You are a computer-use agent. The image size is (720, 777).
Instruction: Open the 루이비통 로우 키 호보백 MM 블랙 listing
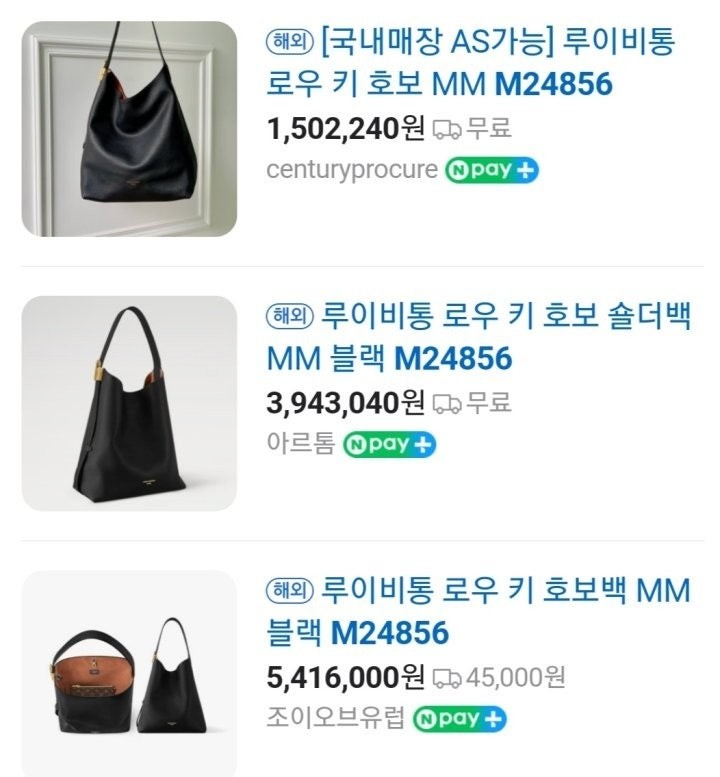click(478, 611)
